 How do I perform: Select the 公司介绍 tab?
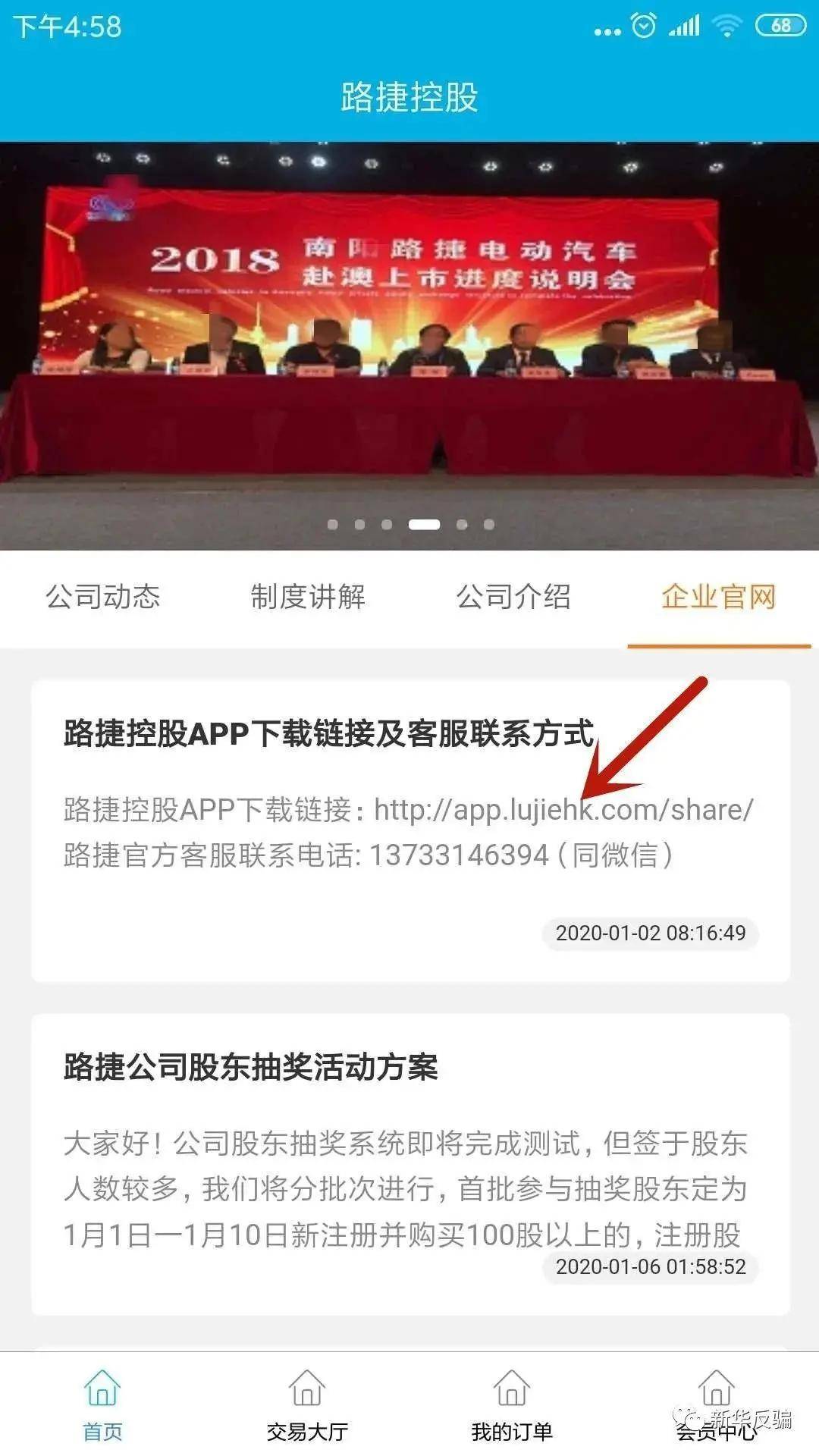tap(513, 598)
